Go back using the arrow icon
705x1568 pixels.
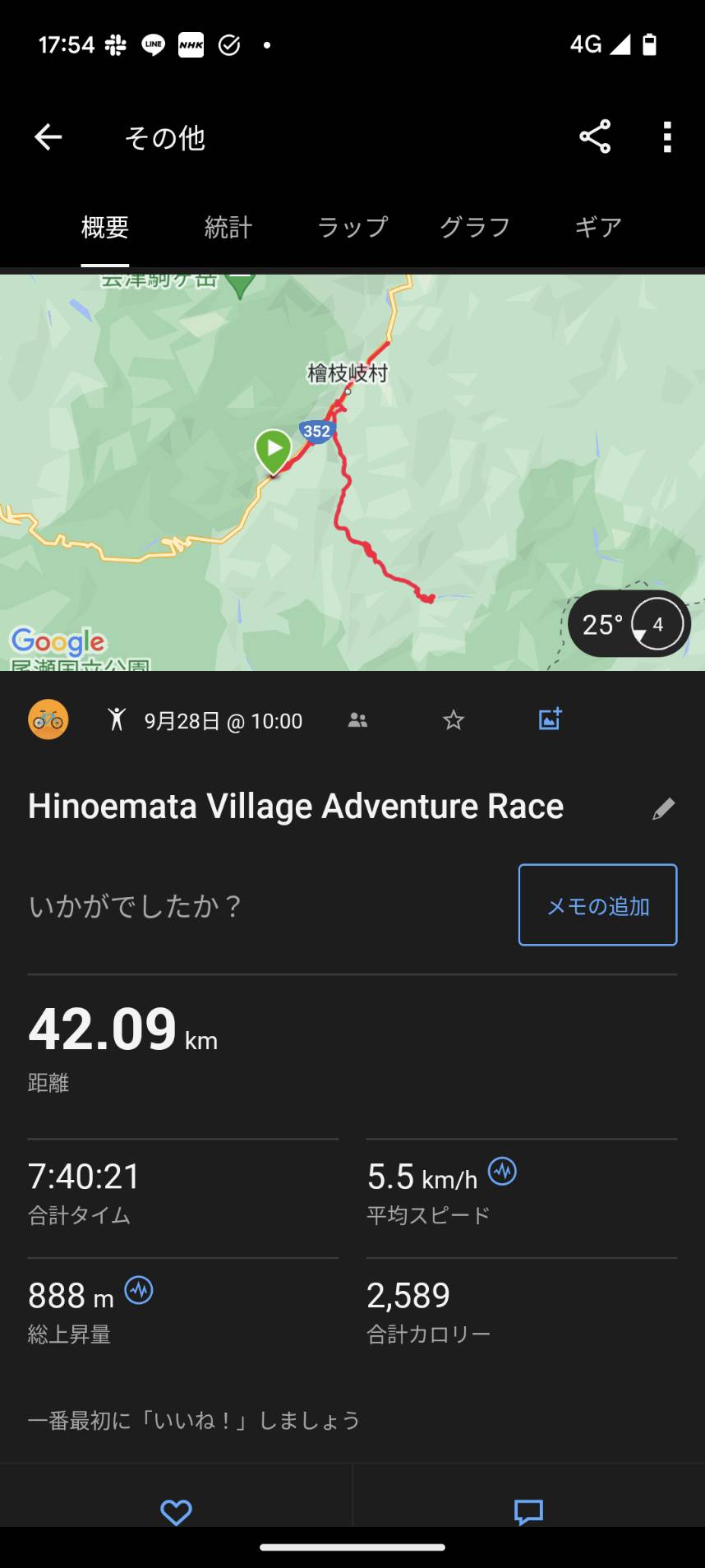point(48,137)
